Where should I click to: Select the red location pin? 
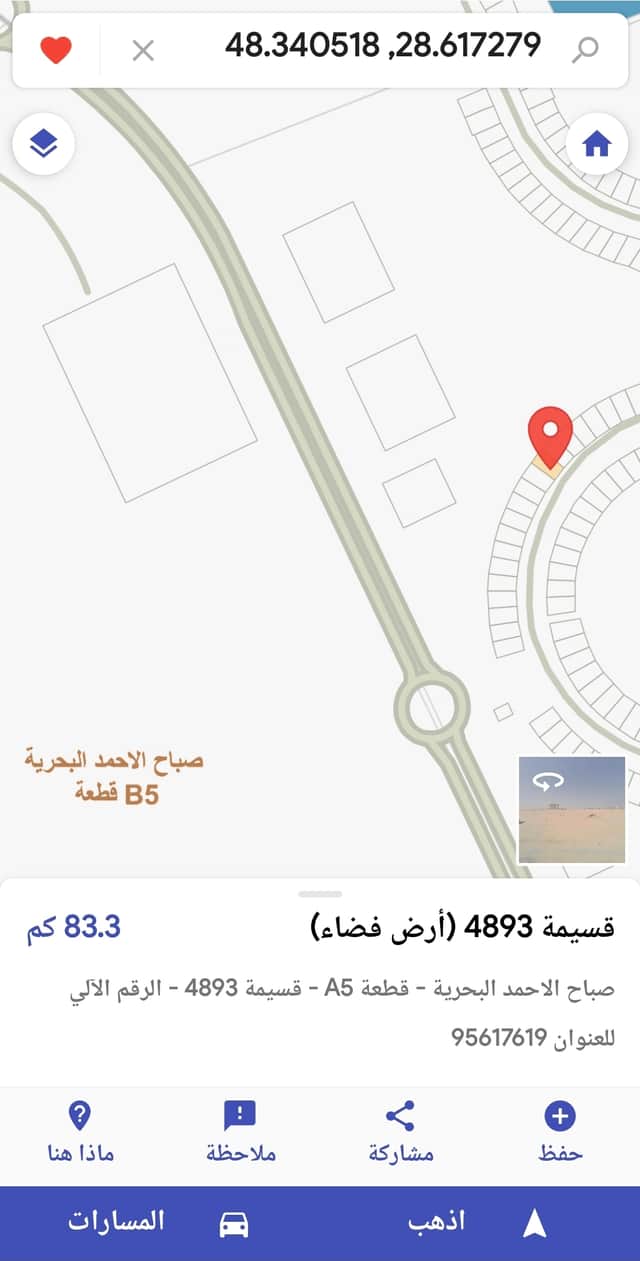549,436
